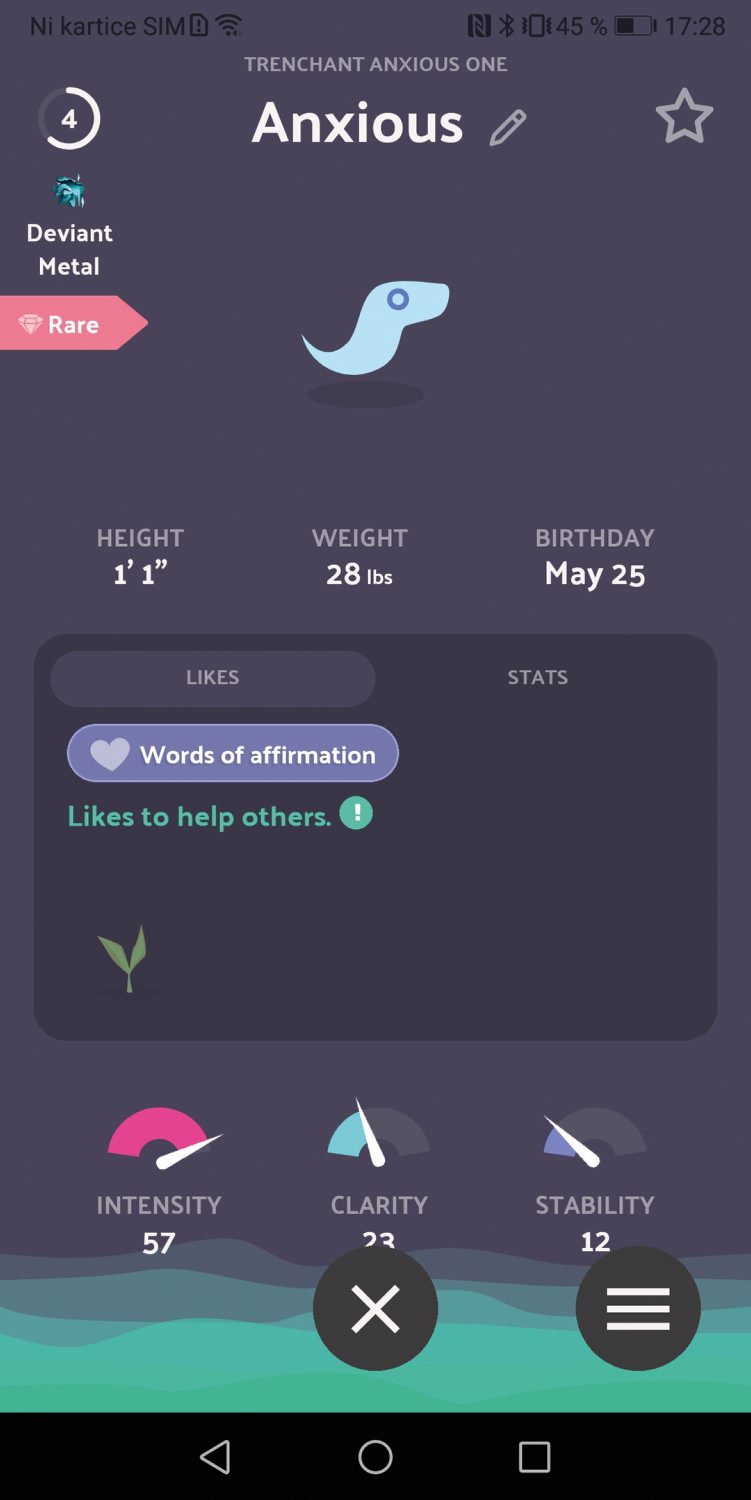Screen dimensions: 751x1500
Task: Open the level 4 progress circle
Action: pyautogui.click(x=69, y=120)
